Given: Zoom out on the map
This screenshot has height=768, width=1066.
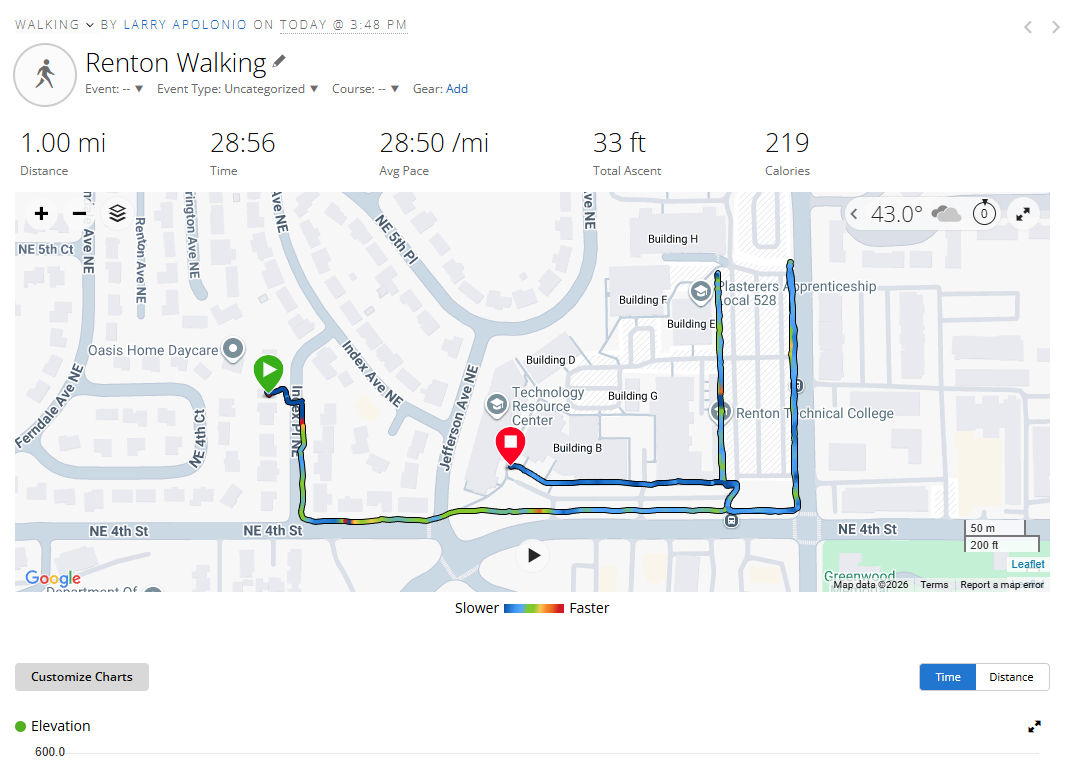Looking at the screenshot, I should point(79,213).
